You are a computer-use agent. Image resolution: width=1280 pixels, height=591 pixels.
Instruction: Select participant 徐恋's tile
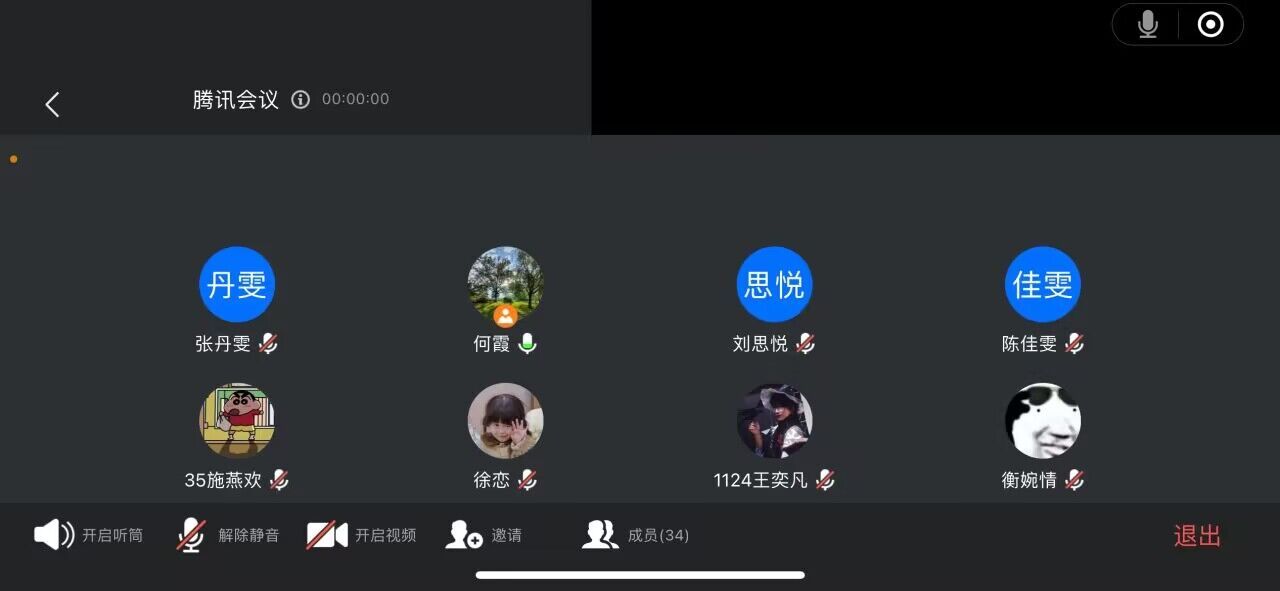pos(505,421)
